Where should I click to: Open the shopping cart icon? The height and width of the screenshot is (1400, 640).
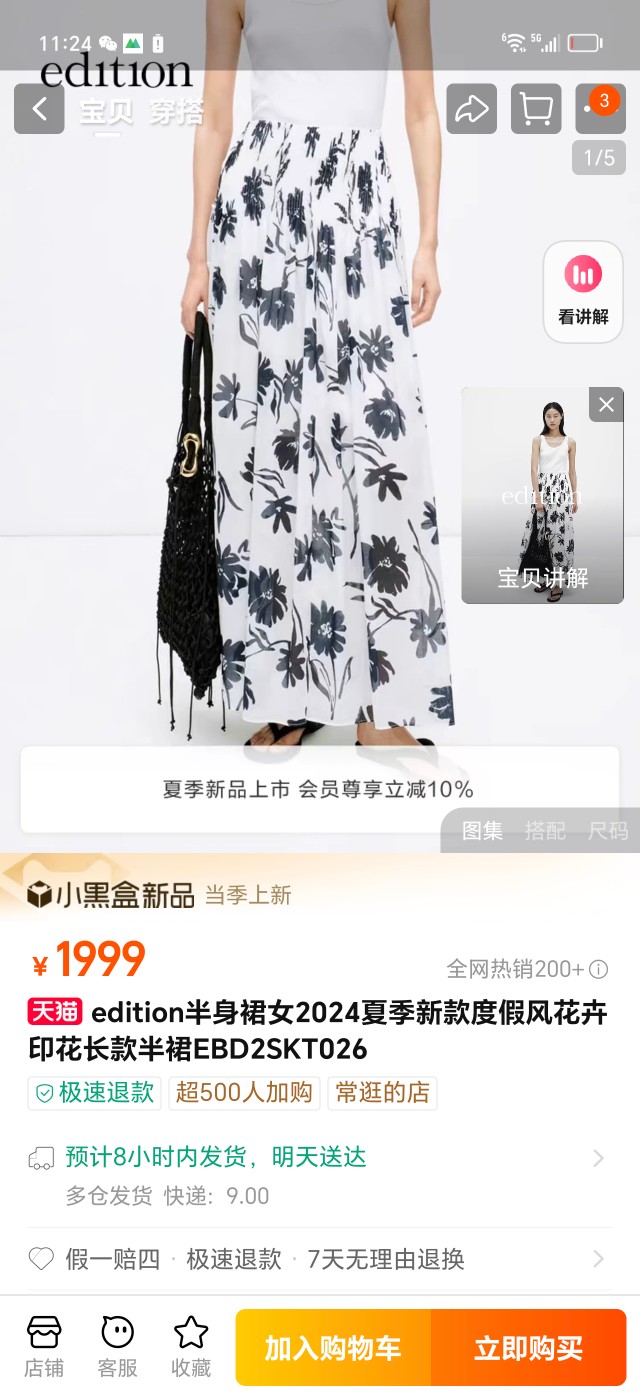(x=536, y=109)
